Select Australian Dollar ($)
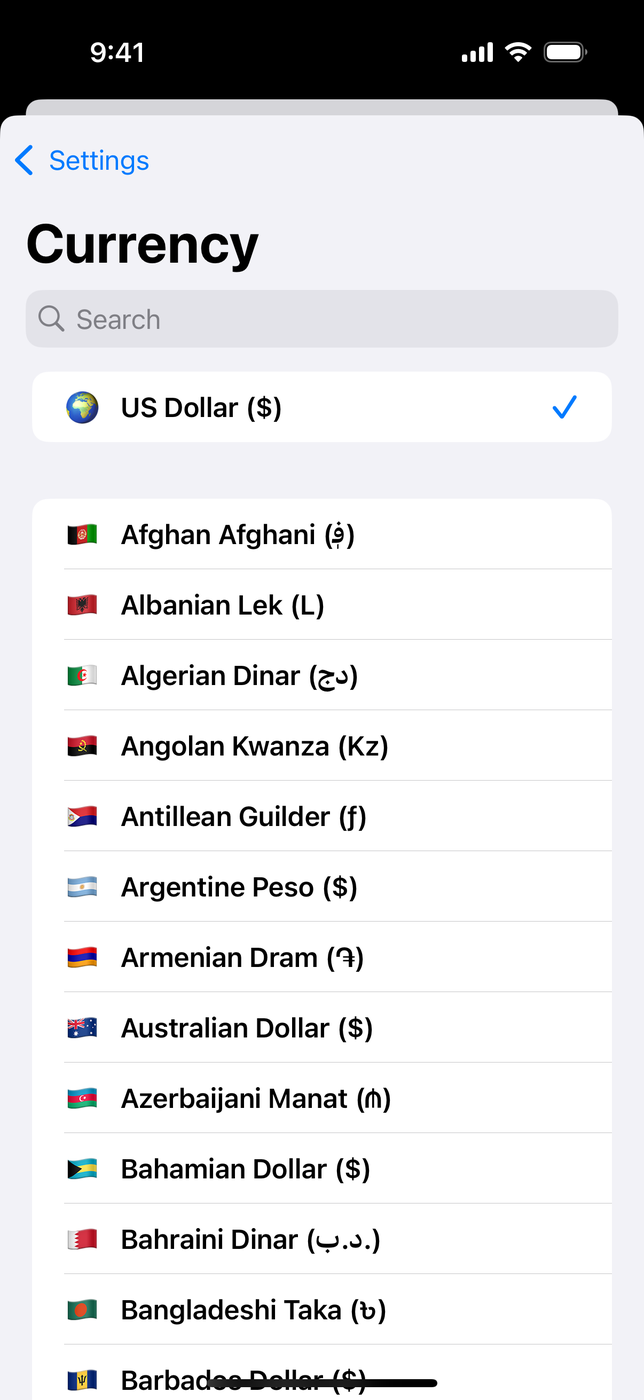 click(x=322, y=1028)
